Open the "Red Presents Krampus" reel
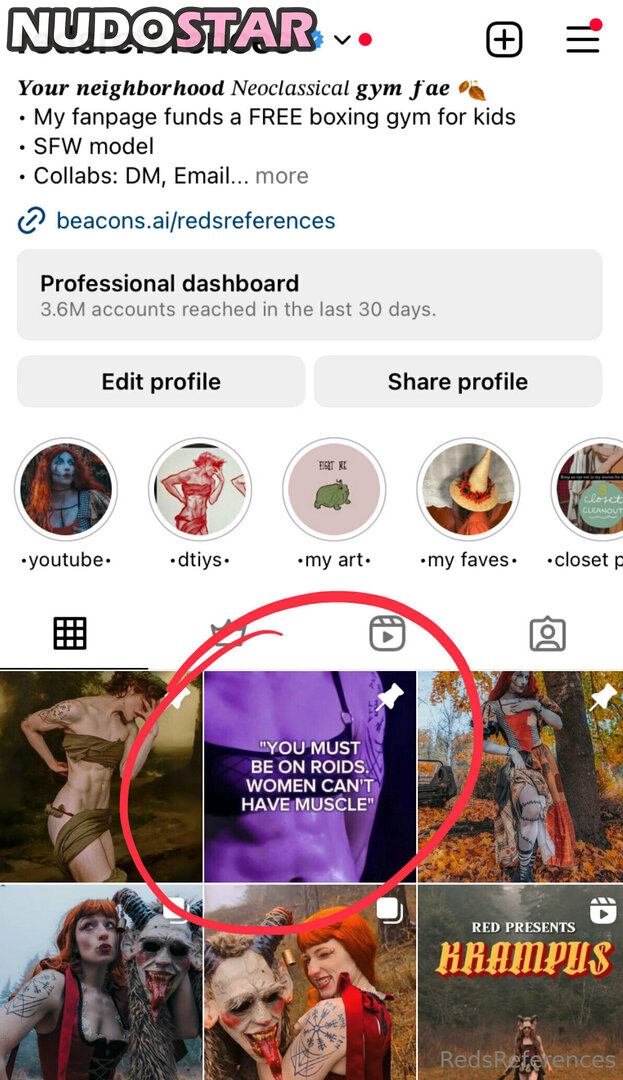The width and height of the screenshot is (623, 1080). (520, 982)
